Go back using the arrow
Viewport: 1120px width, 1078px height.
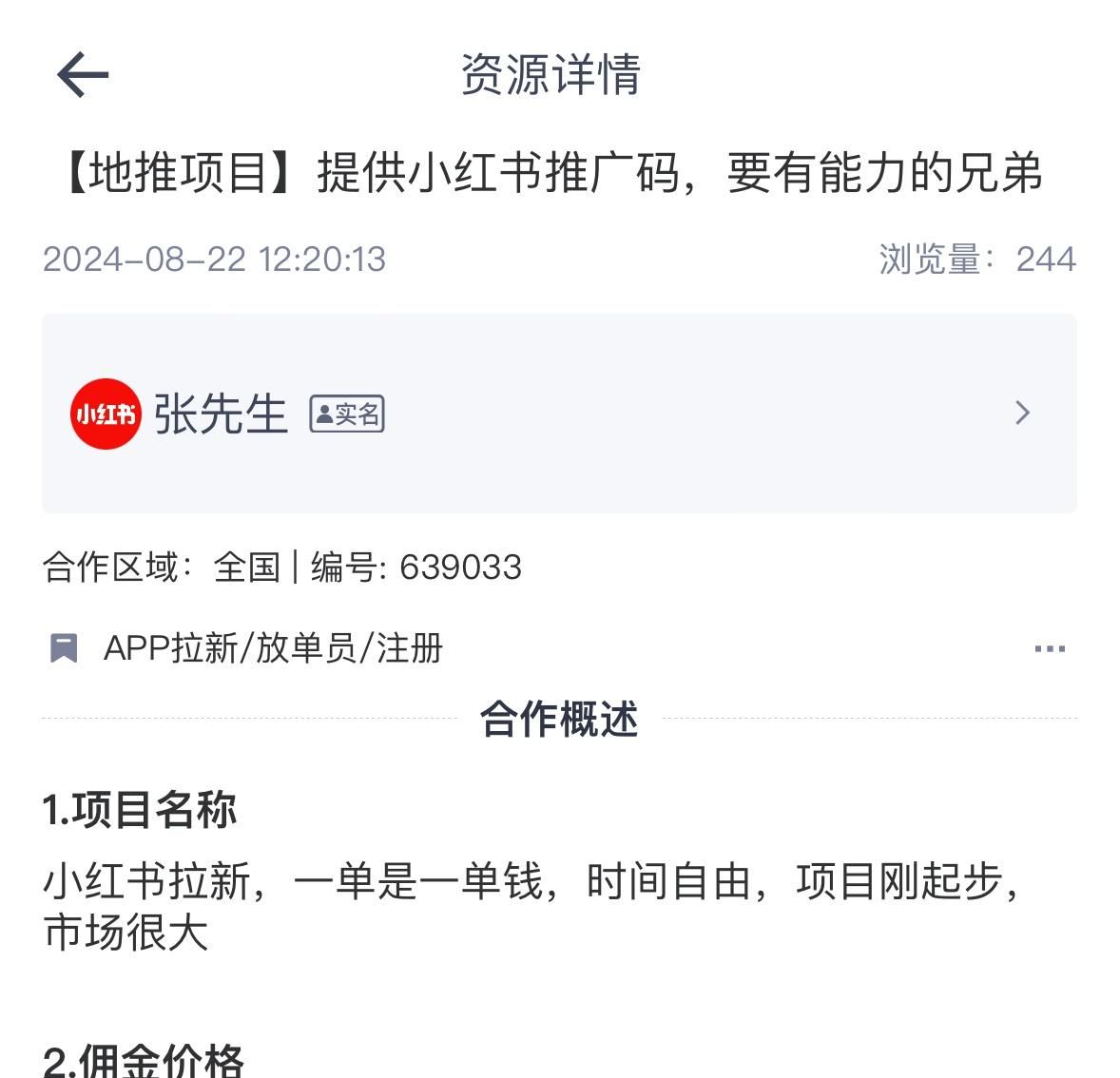83,75
